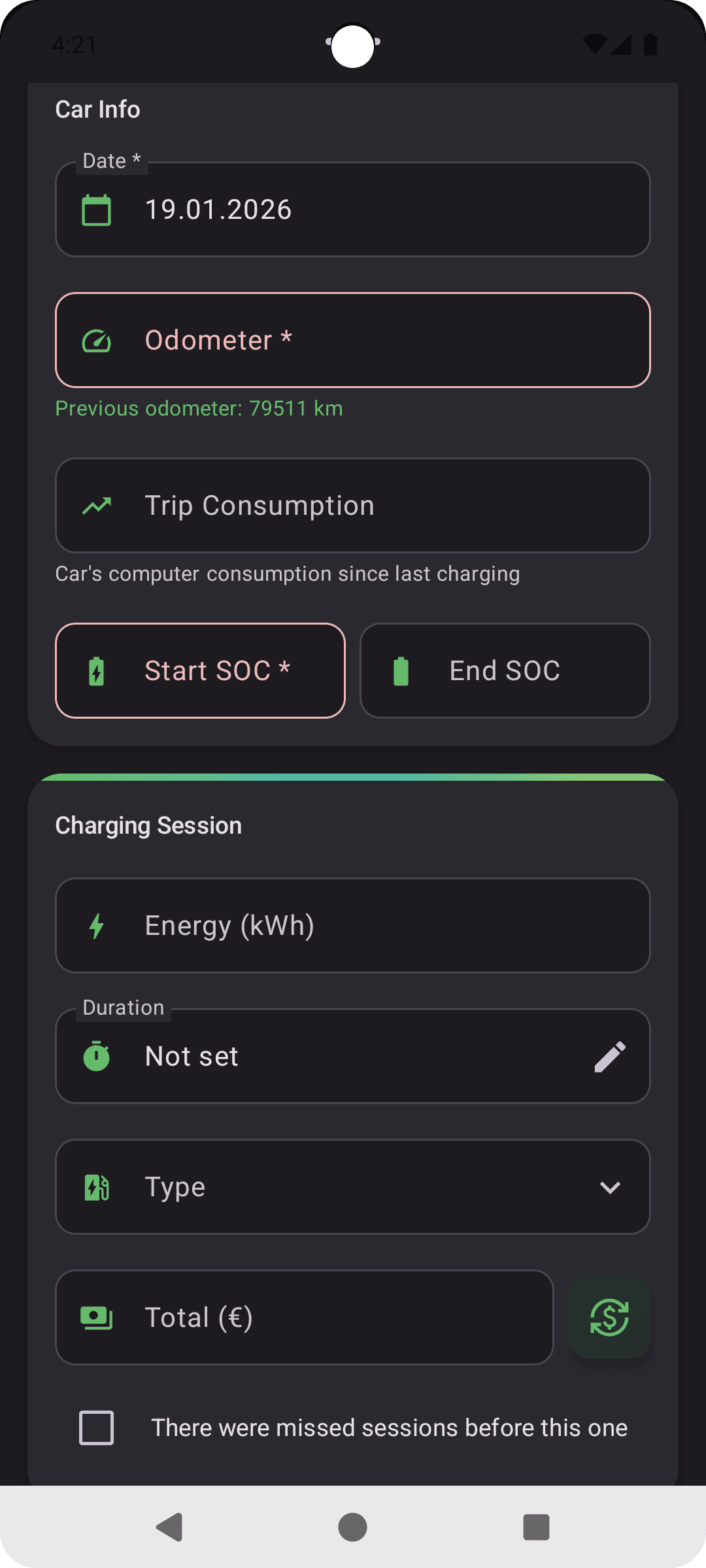The image size is (706, 1568).
Task: Click the banknote icon in Total field
Action: point(96,1317)
